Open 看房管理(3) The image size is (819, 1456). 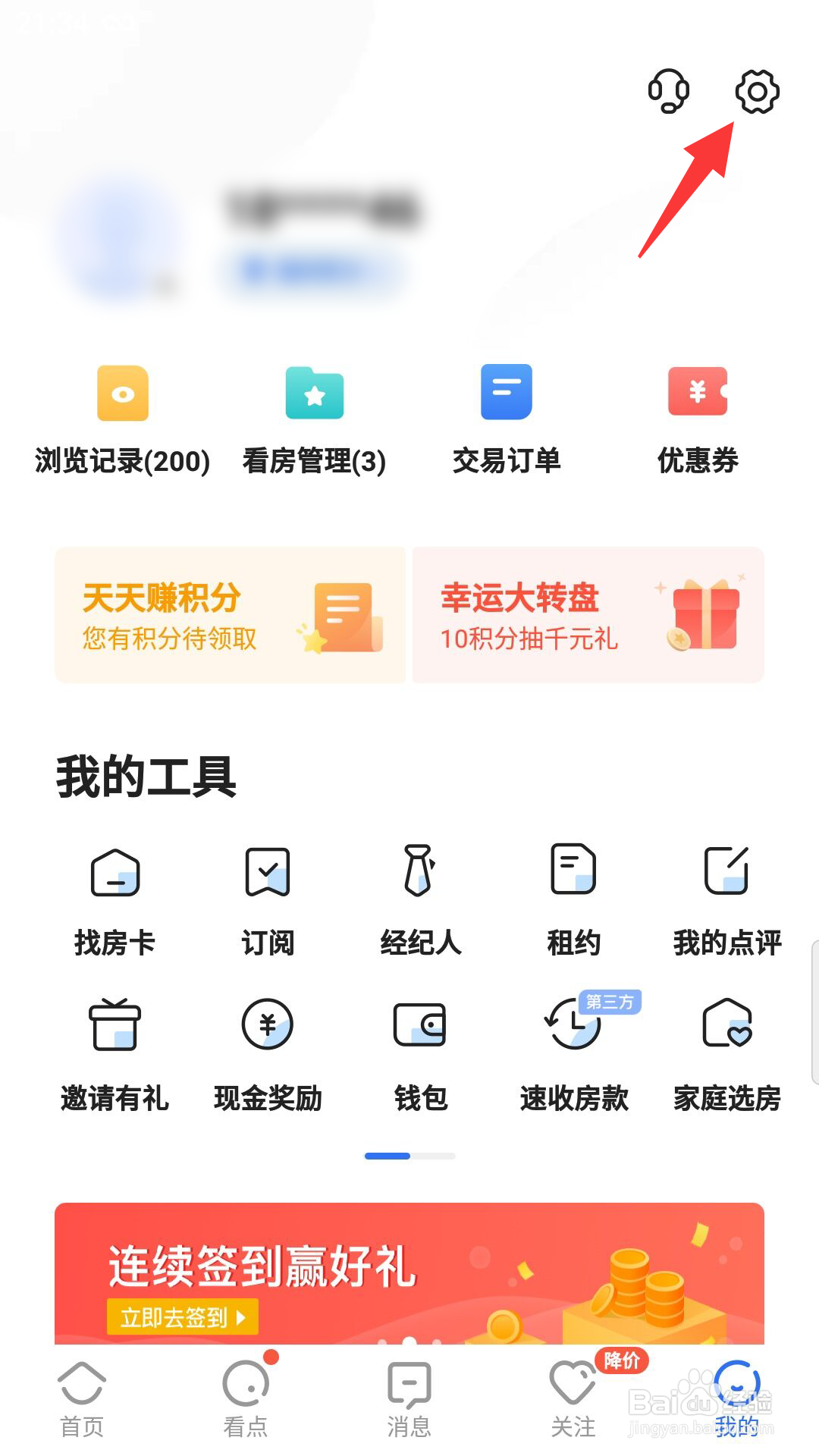[315, 421]
